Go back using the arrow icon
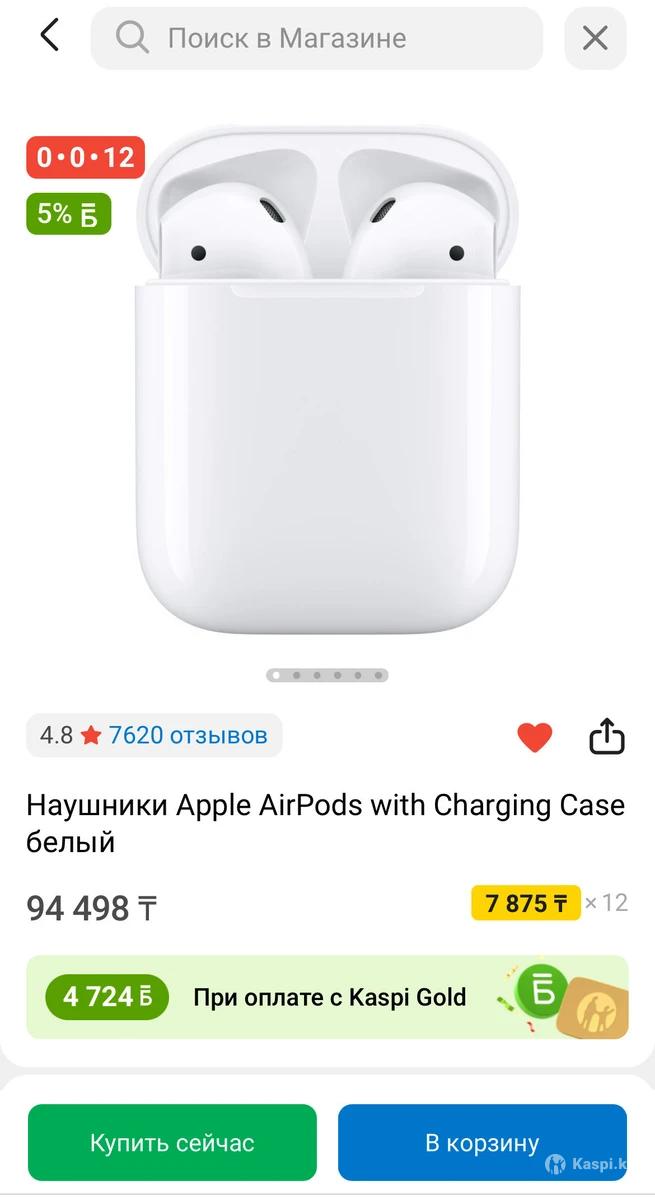 point(49,37)
